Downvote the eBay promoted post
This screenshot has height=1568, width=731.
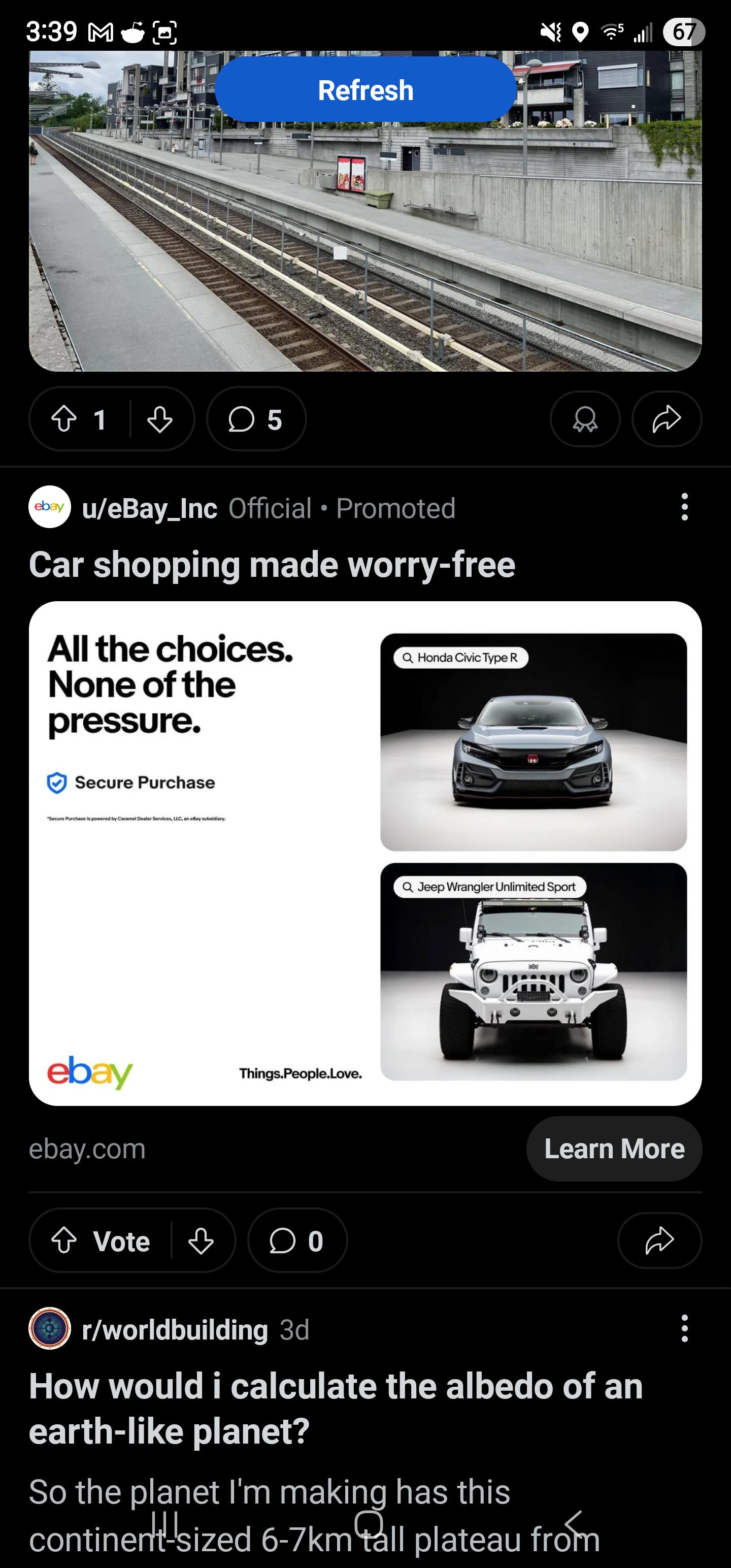pos(201,1240)
